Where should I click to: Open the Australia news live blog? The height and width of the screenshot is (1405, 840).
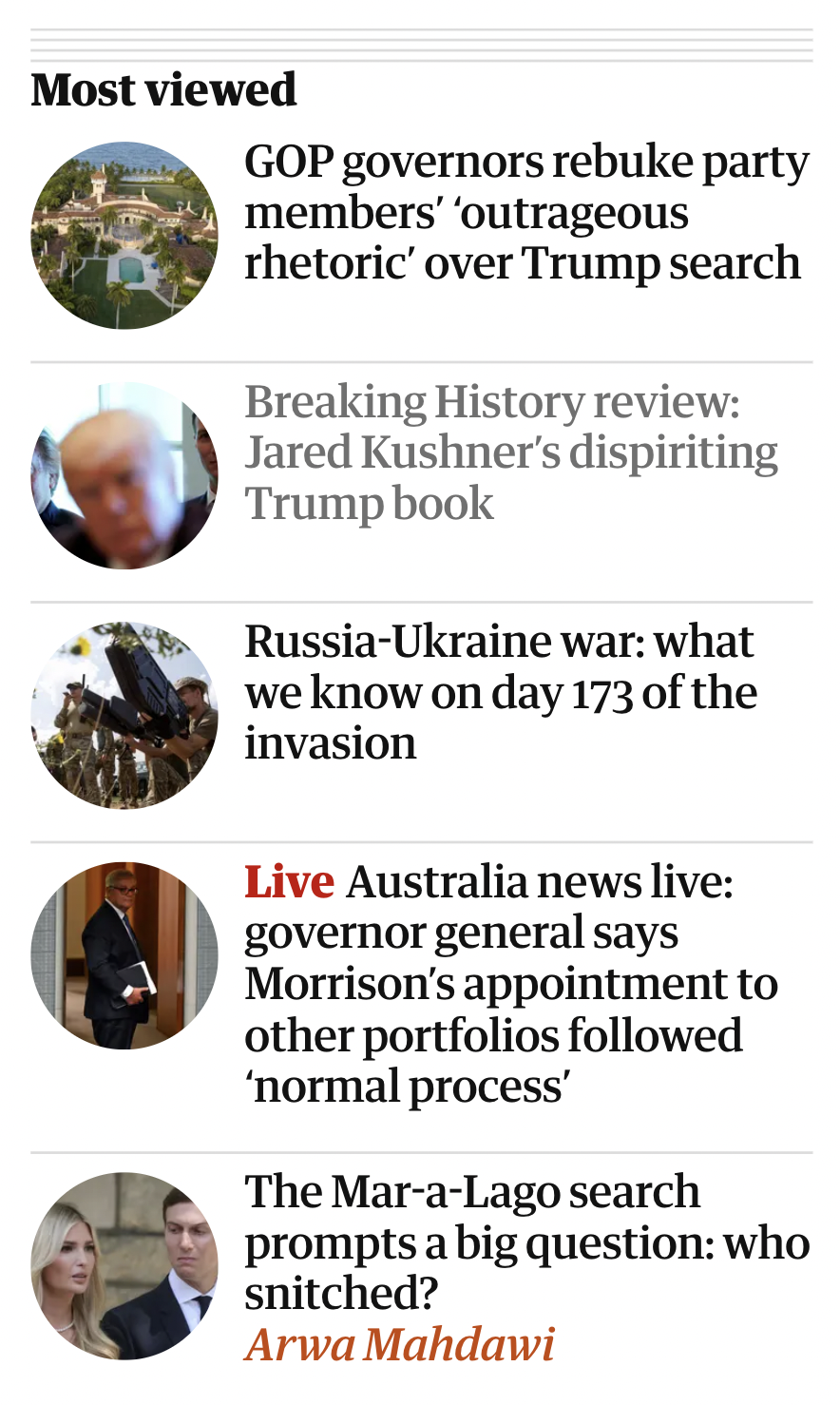510,984
